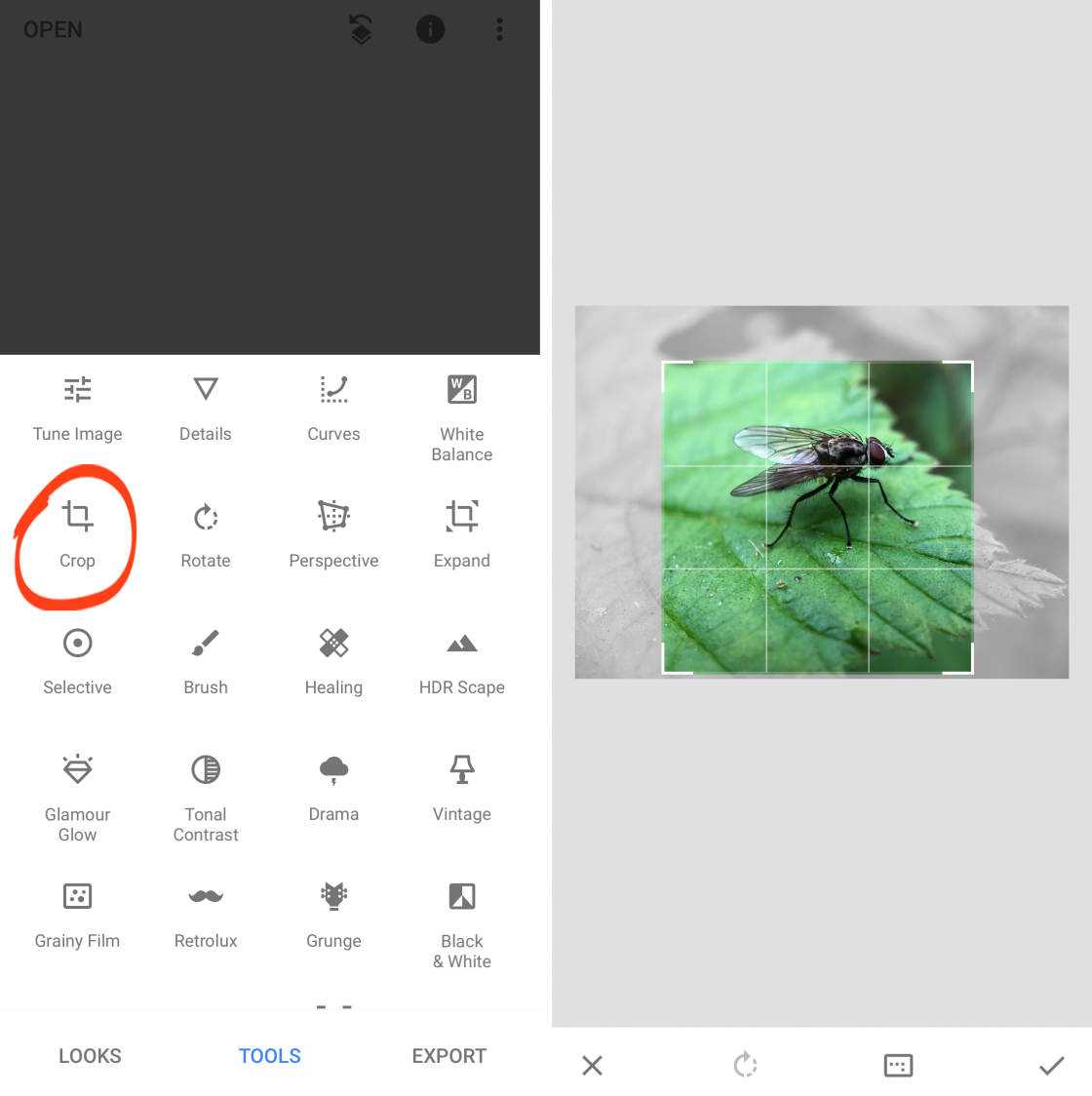Open the edit stack layers icon
This screenshot has height=1096, width=1092.
pos(361,30)
